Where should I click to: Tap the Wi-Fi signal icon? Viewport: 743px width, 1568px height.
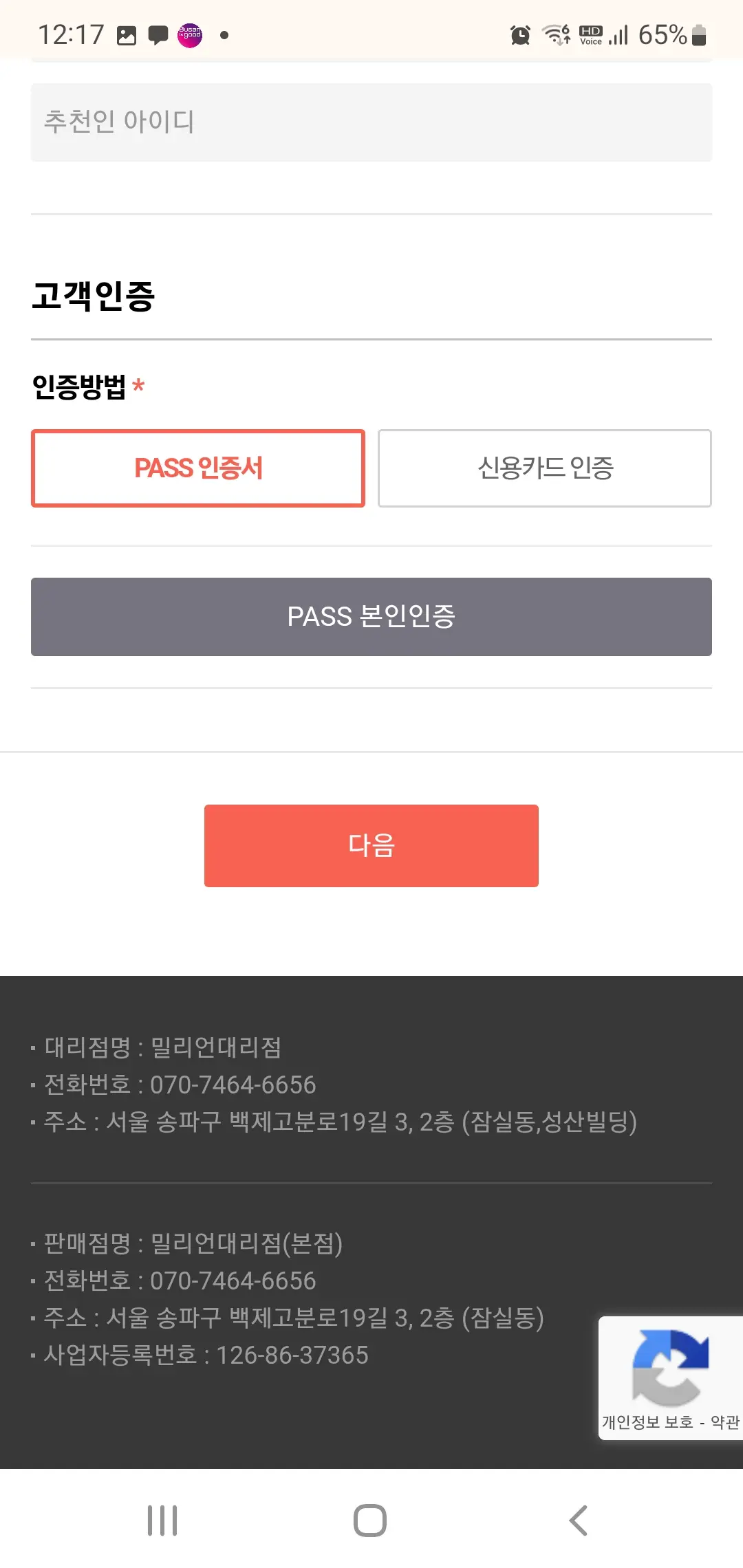[554, 34]
